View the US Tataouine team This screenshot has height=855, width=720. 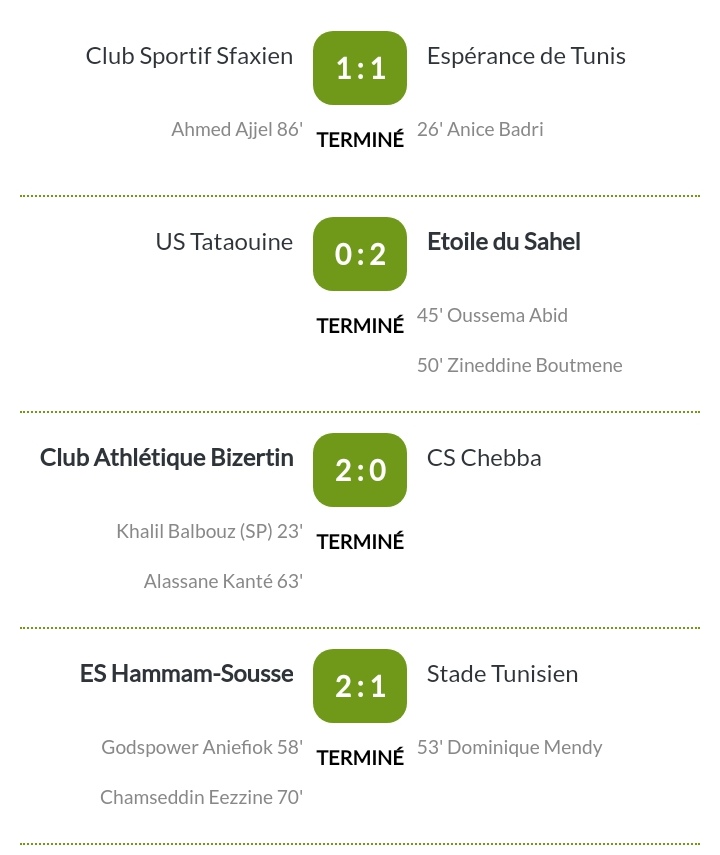pos(224,242)
